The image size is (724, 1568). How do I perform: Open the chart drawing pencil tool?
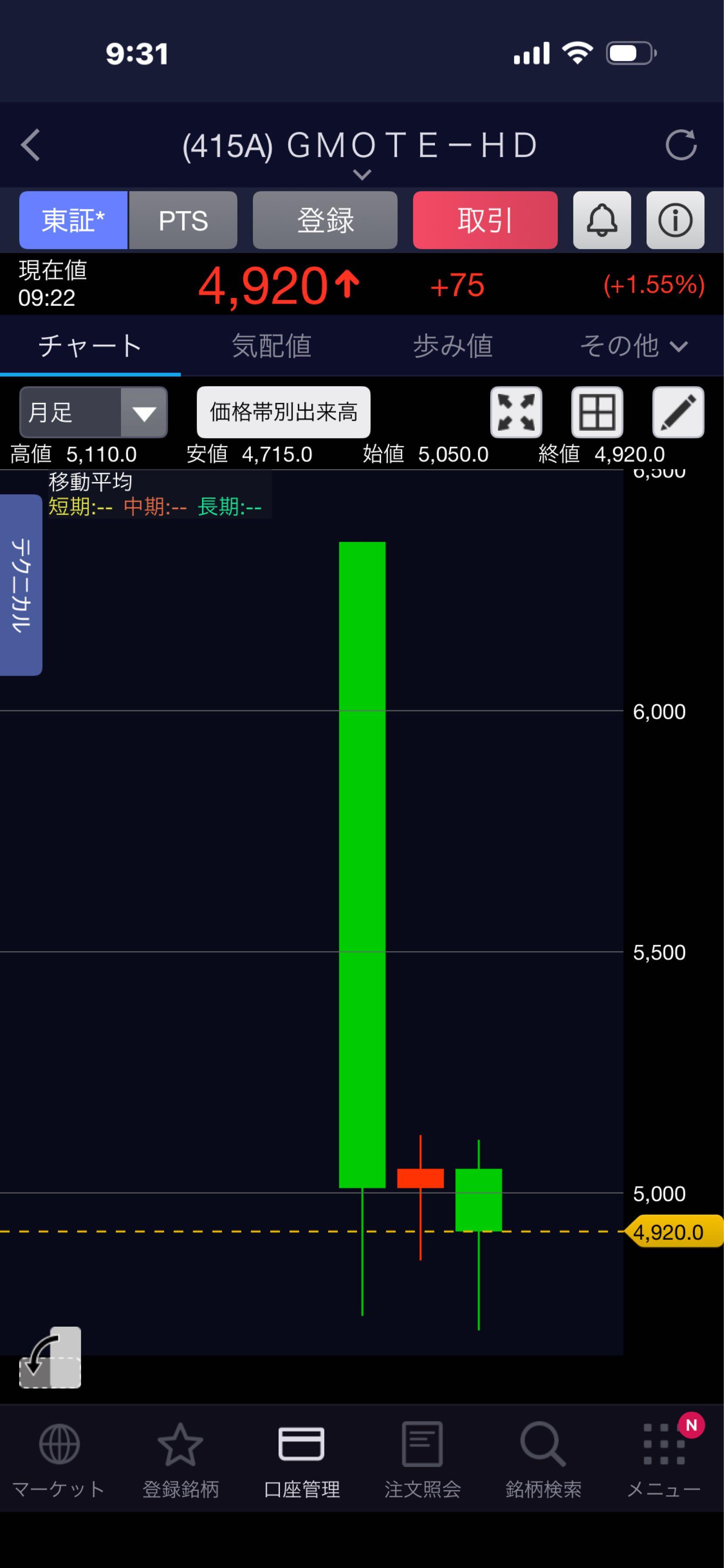pos(678,412)
